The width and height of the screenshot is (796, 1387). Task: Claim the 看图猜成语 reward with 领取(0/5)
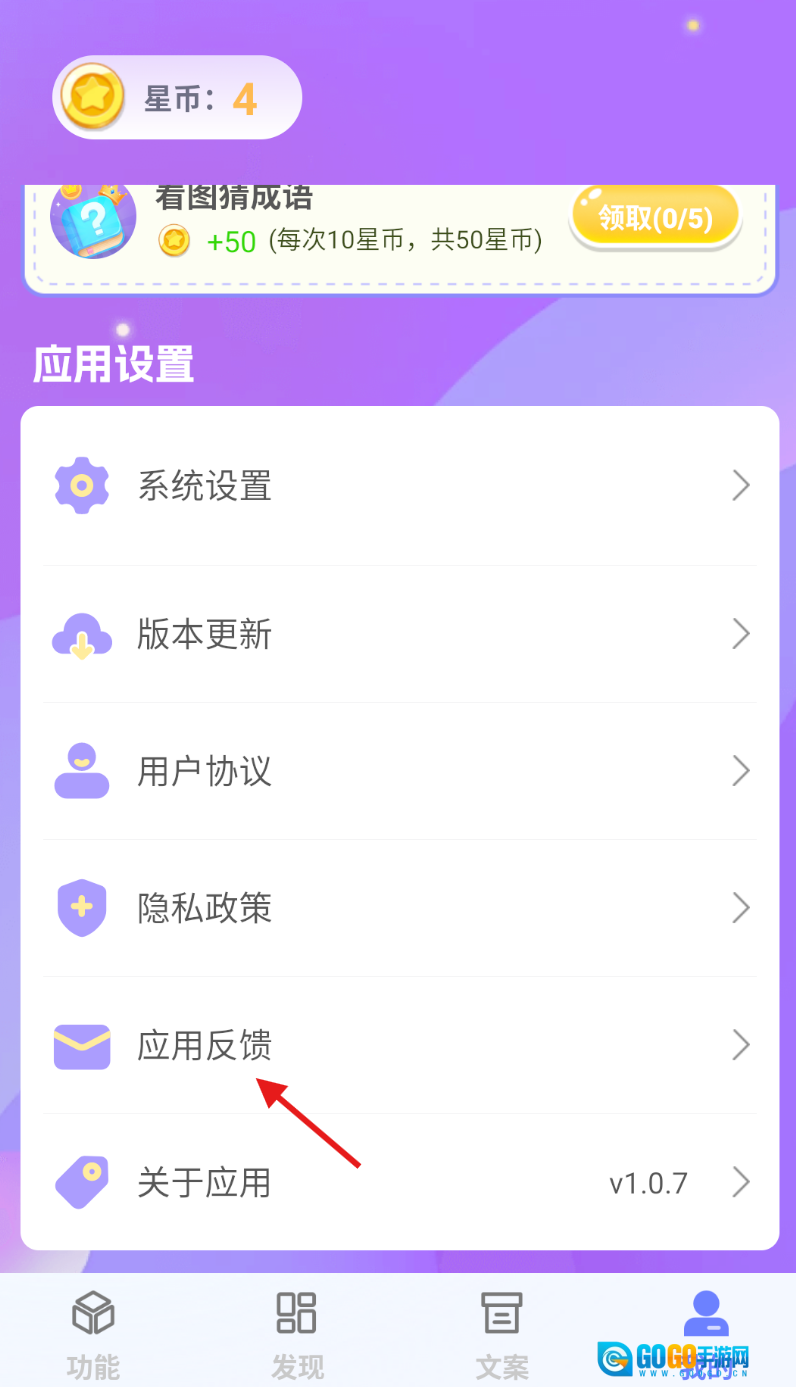tap(655, 217)
